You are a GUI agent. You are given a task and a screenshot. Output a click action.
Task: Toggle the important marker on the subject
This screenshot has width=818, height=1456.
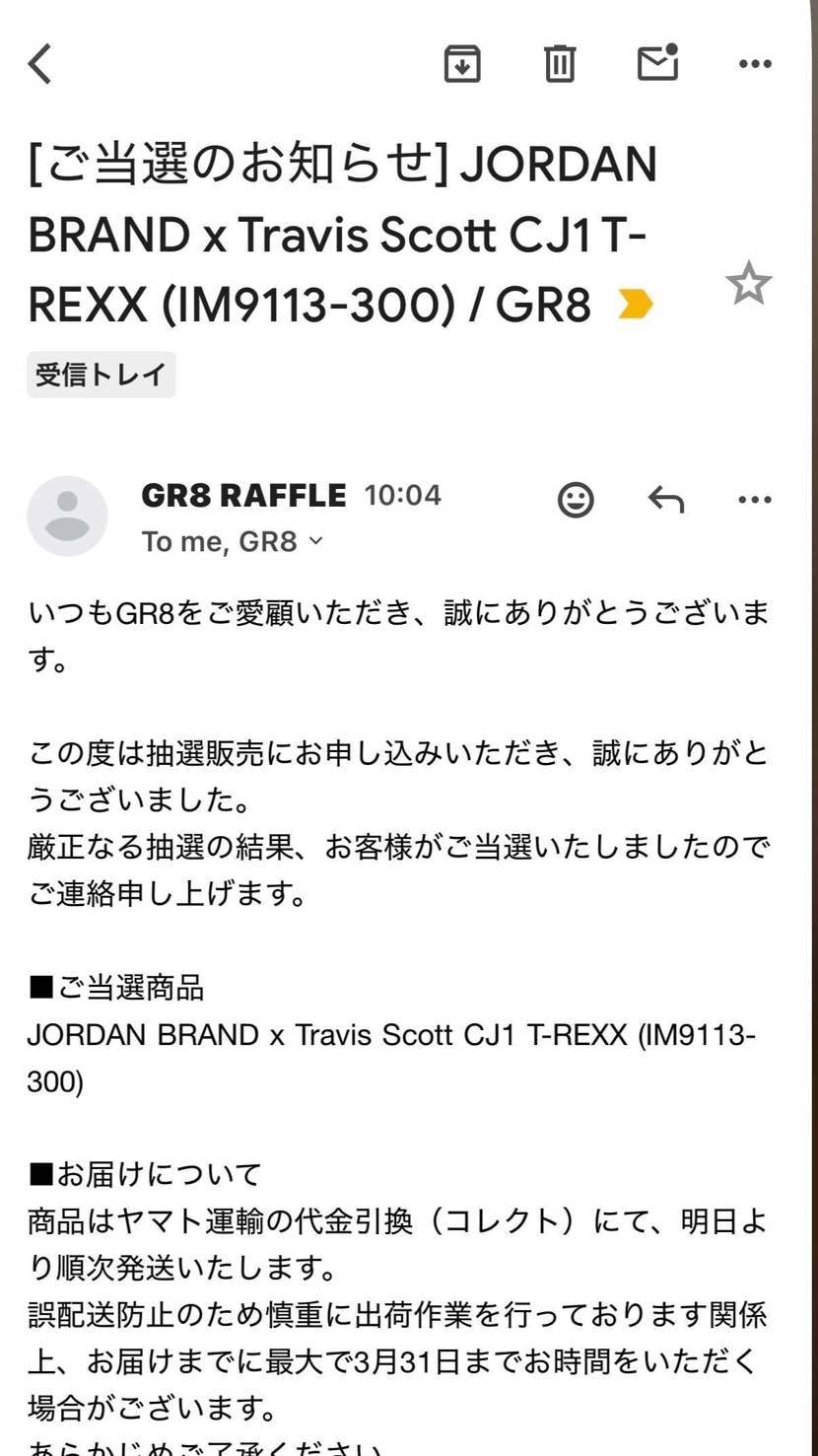pos(635,305)
